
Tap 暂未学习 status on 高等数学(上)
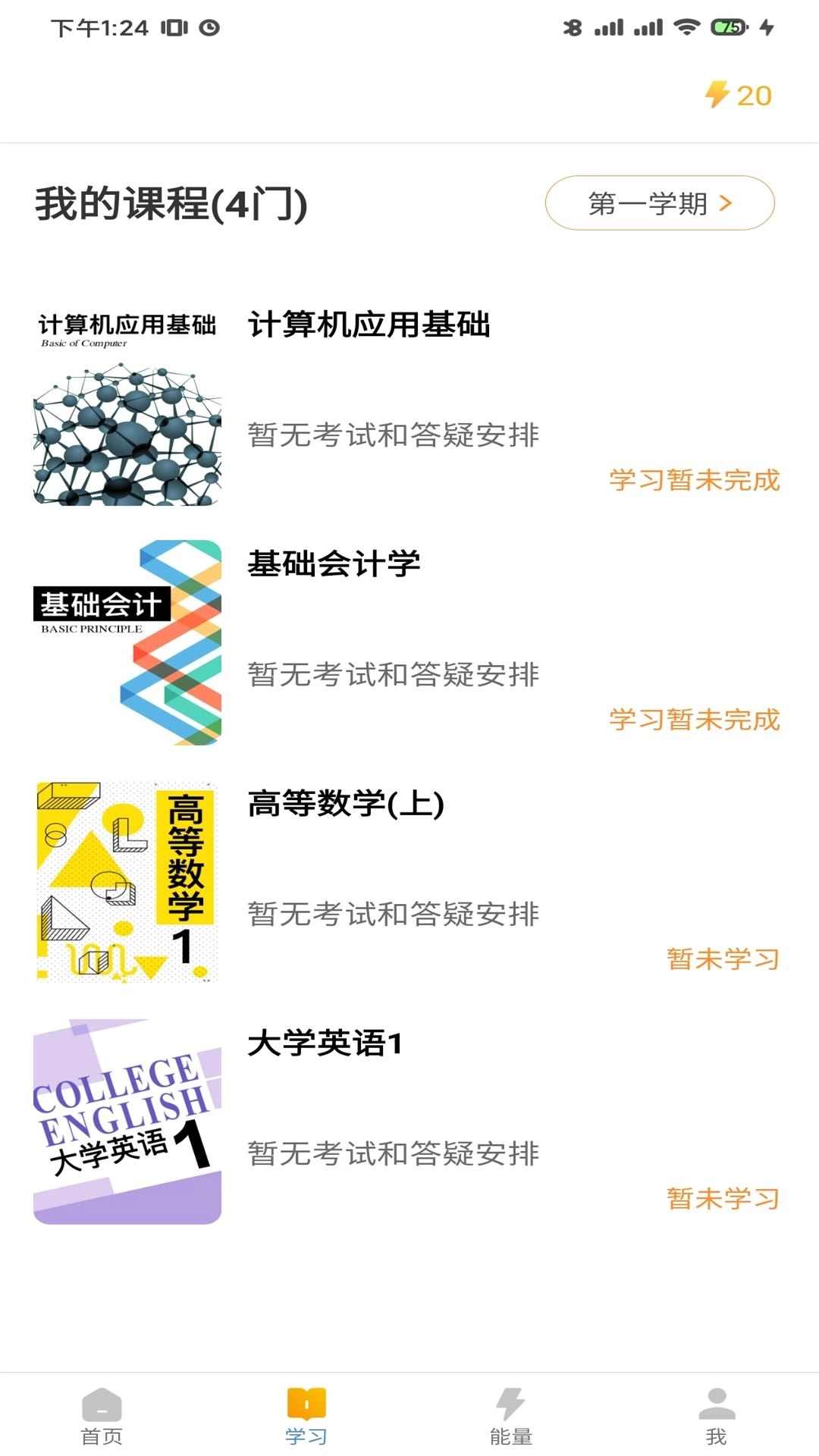(x=721, y=958)
